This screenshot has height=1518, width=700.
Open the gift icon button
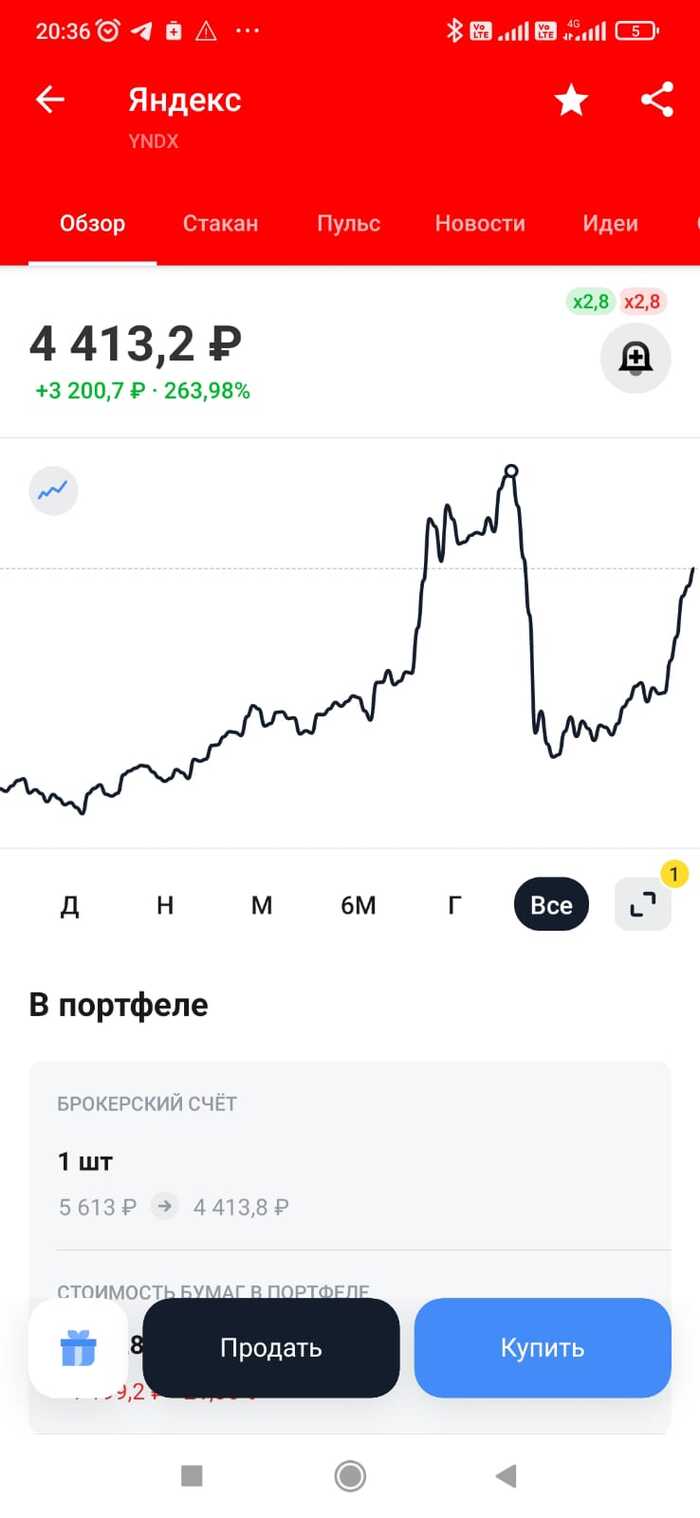[78, 1347]
